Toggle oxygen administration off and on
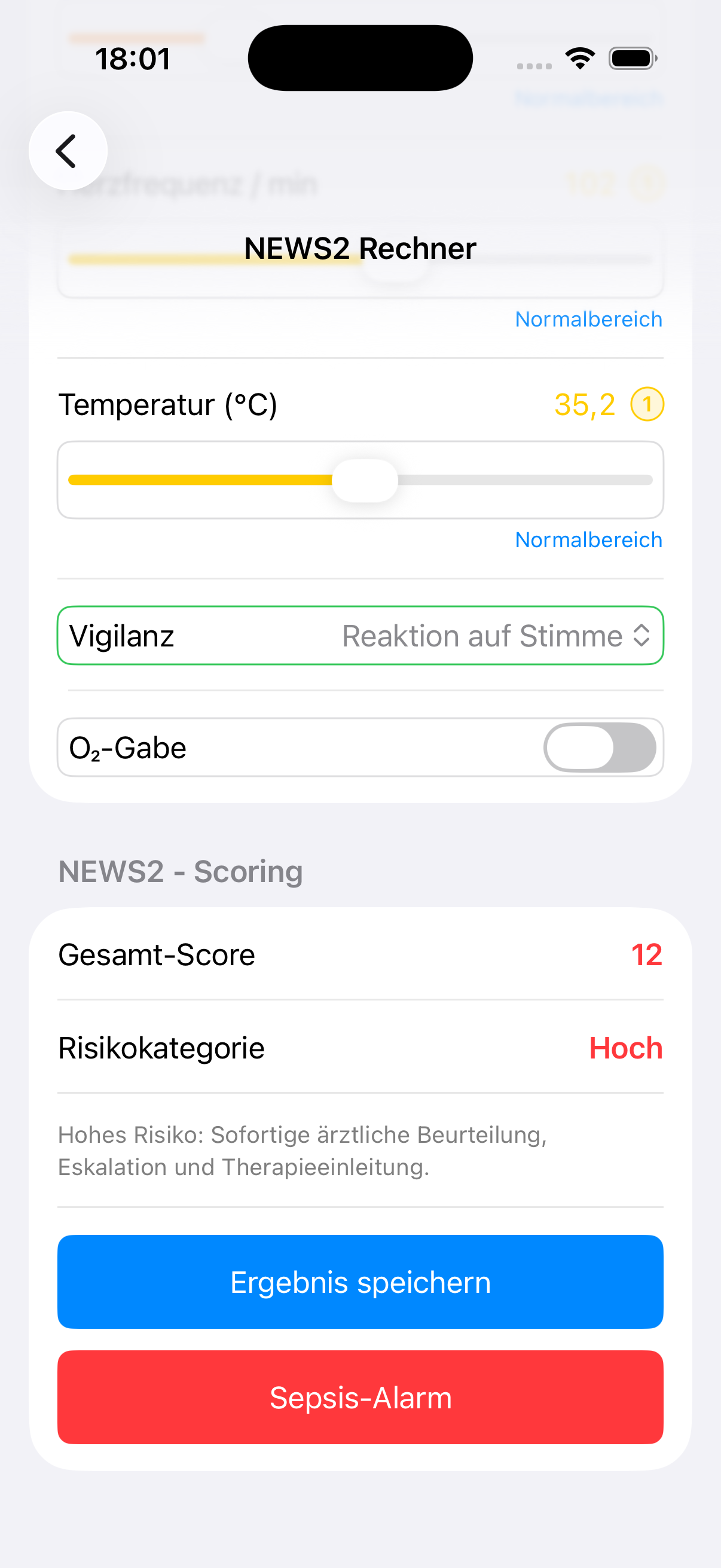This screenshot has height=1568, width=721. click(598, 748)
